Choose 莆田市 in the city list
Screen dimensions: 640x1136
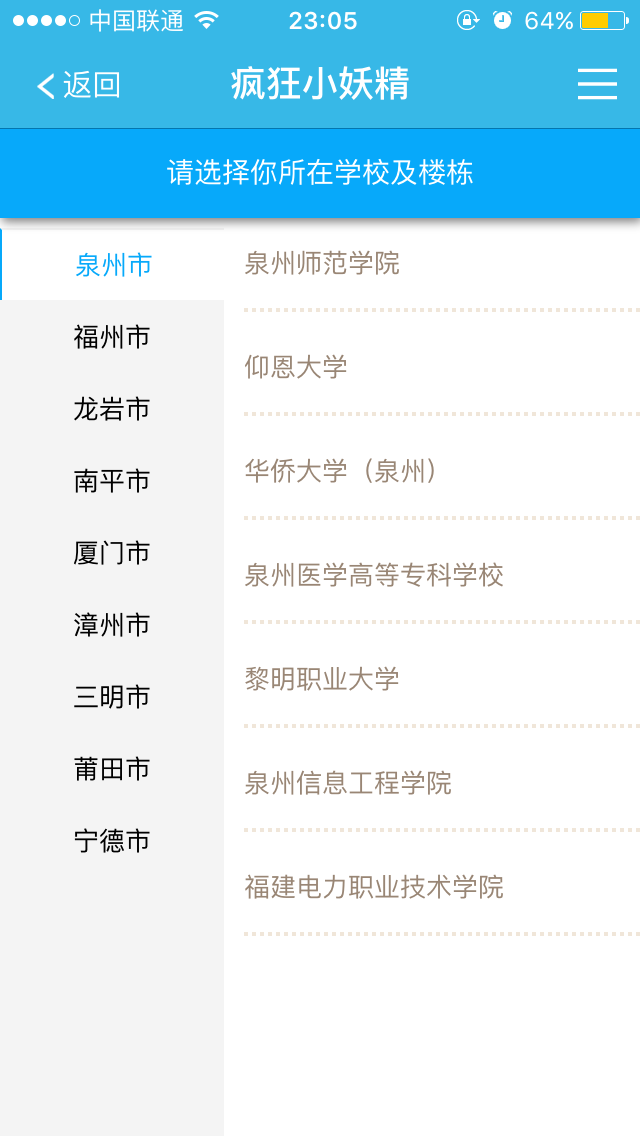click(x=112, y=768)
